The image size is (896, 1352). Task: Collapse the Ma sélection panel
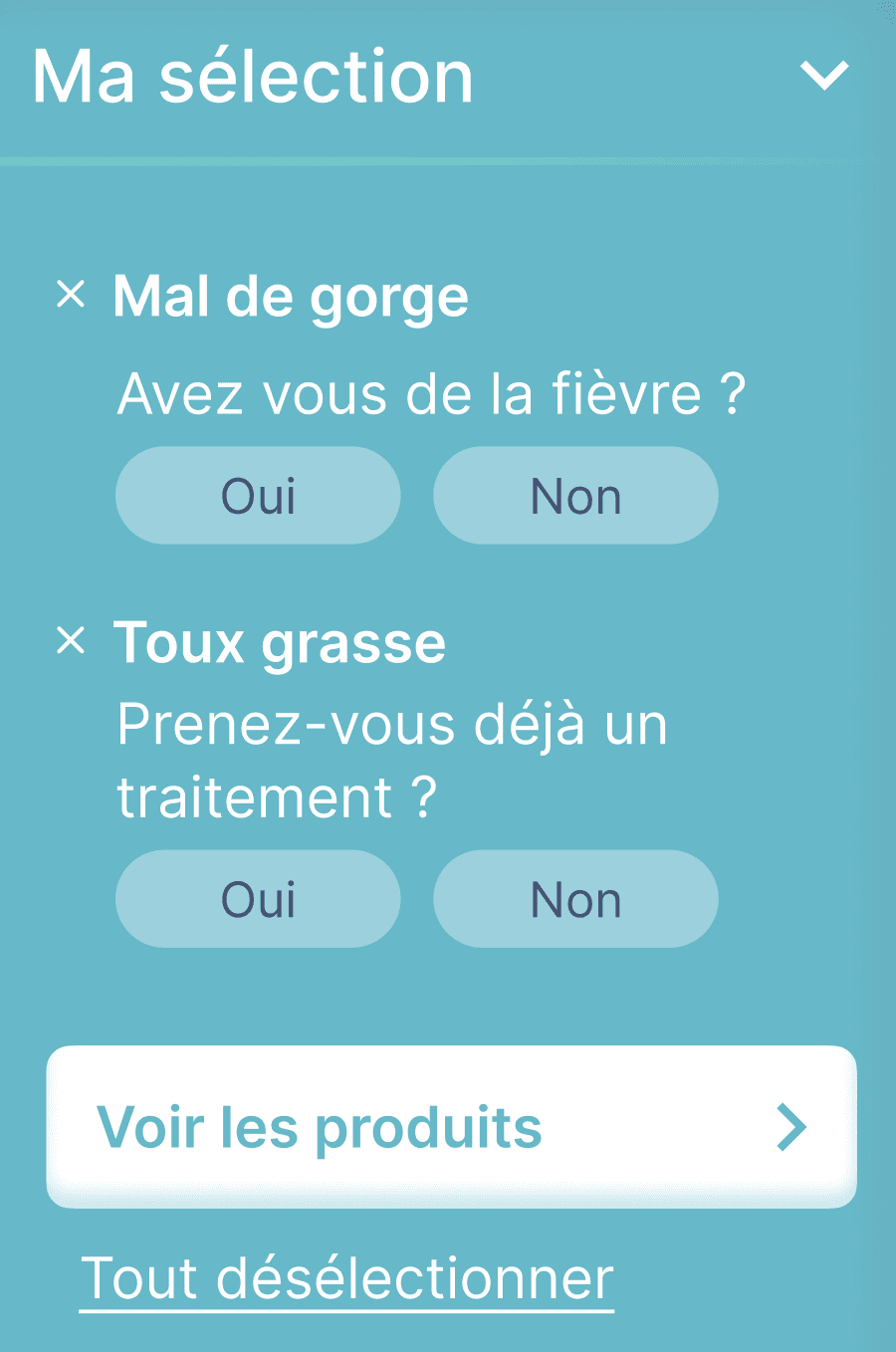click(x=824, y=76)
